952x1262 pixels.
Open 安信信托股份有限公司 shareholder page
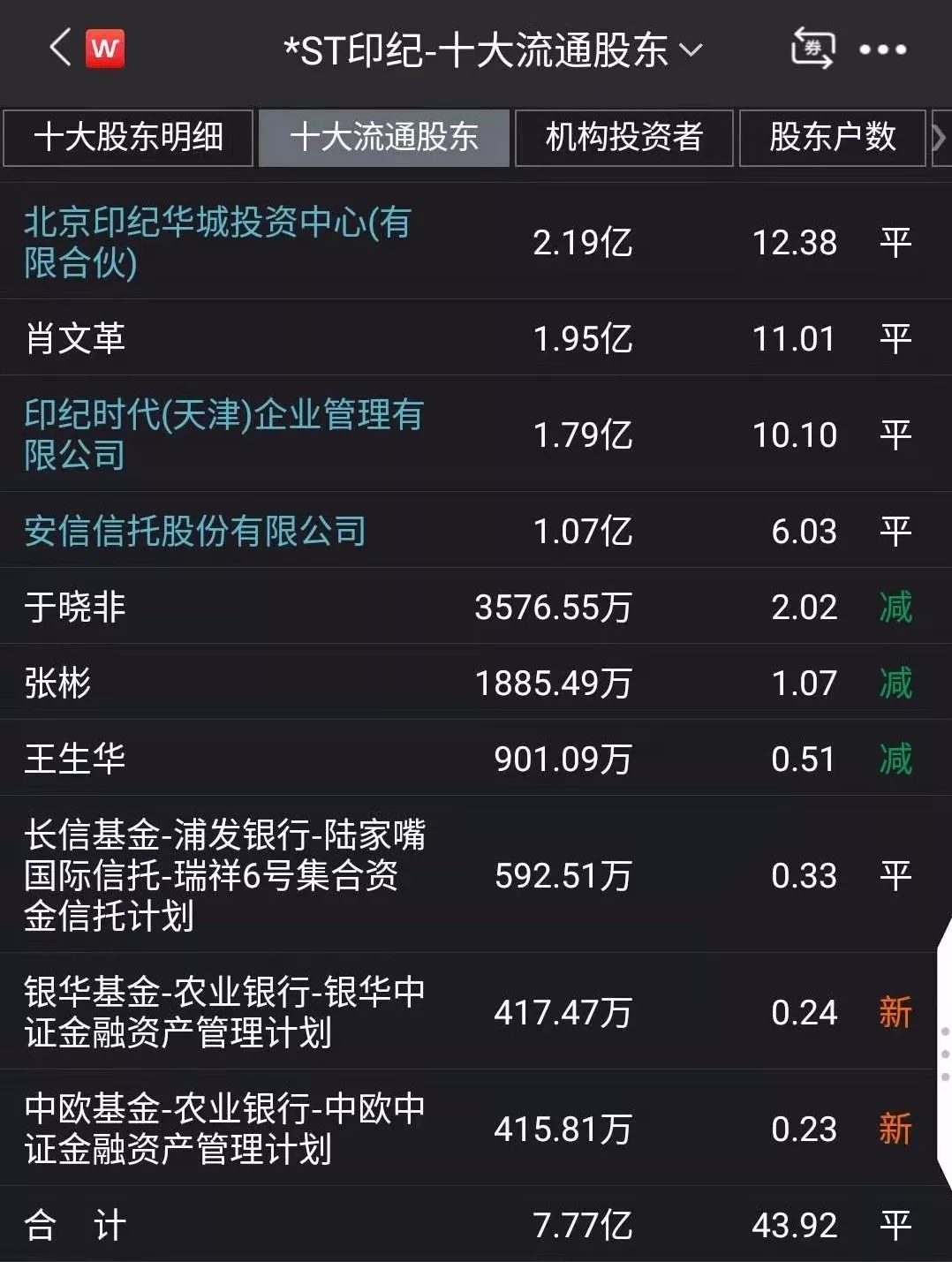tap(195, 531)
